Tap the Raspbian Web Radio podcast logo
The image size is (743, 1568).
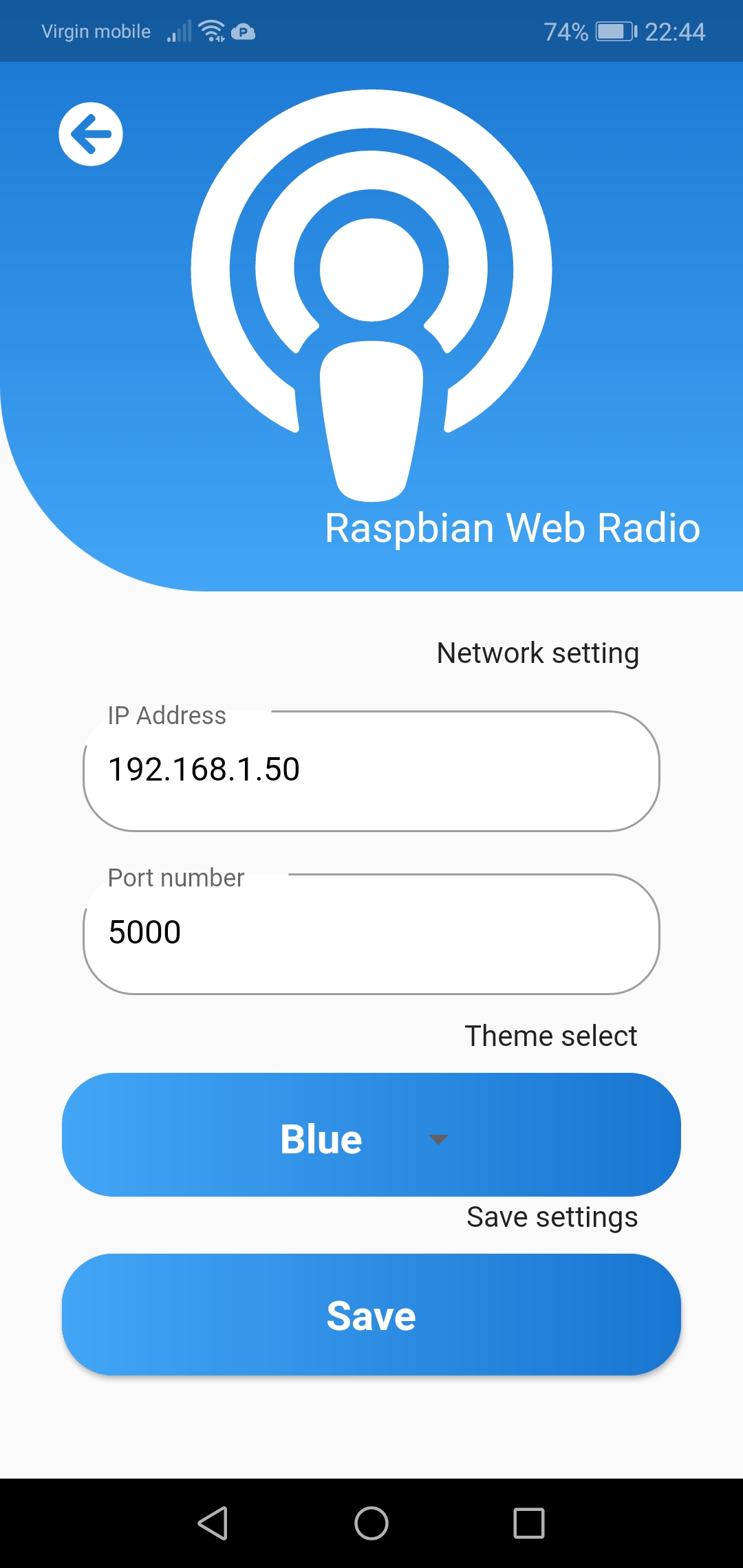coord(371,296)
